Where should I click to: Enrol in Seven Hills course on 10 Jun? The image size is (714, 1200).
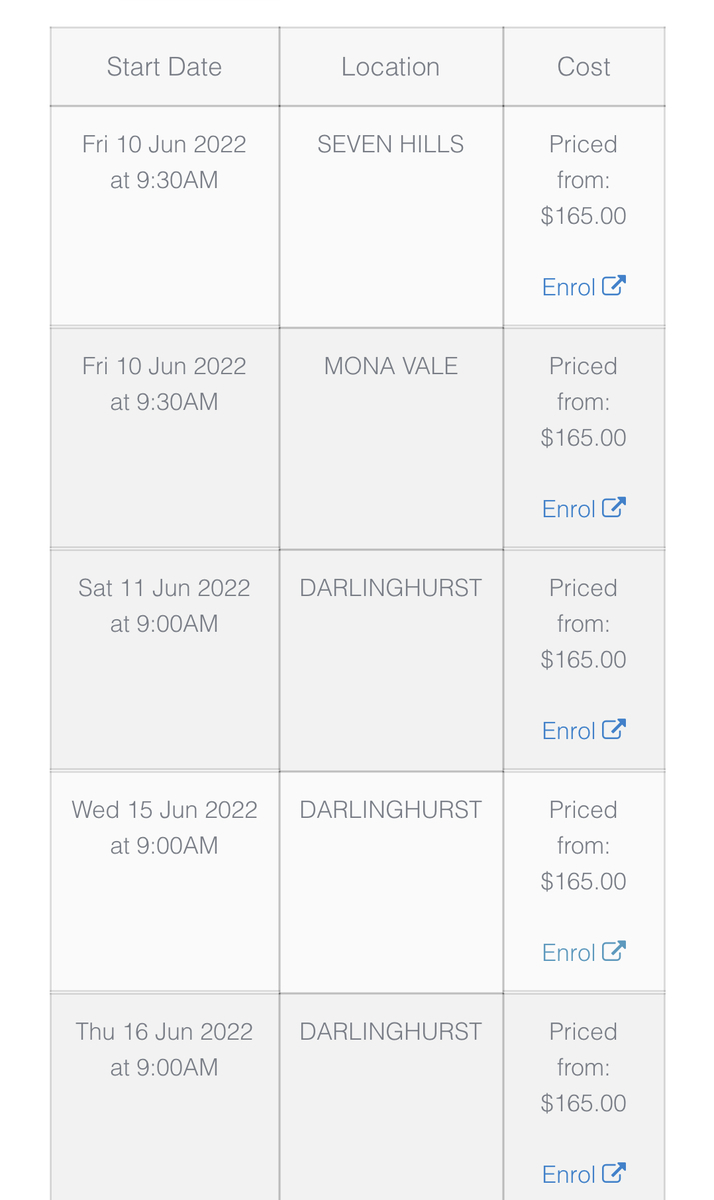click(583, 287)
